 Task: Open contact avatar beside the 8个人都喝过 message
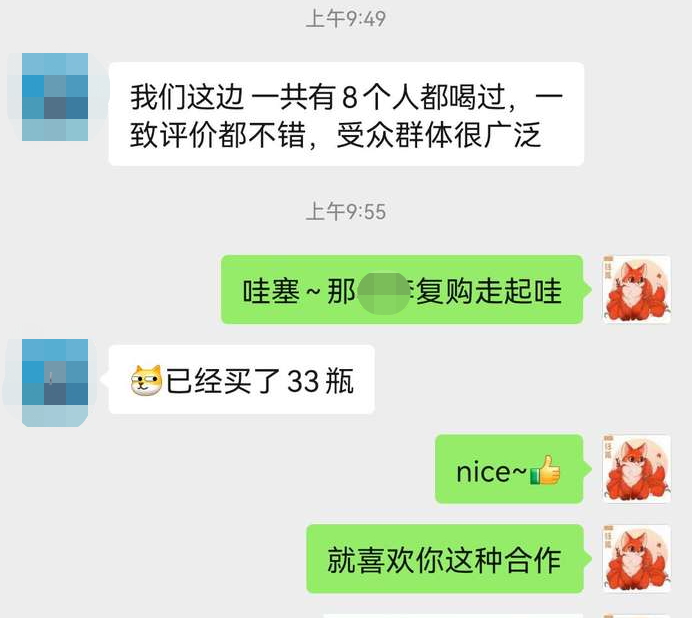[x=54, y=97]
